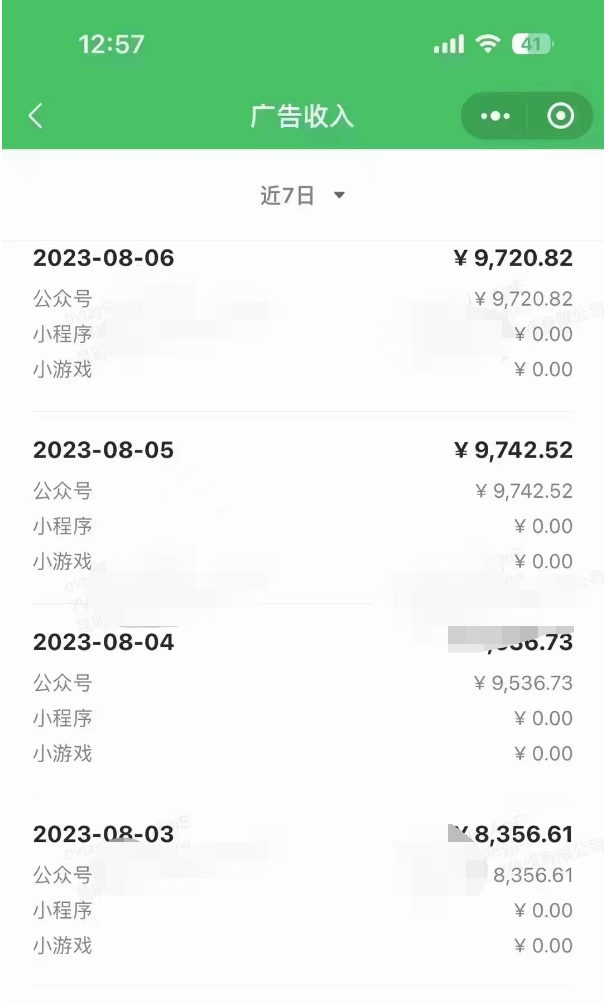The width and height of the screenshot is (610, 1003).
Task: Open the mini program more options menu
Action: 495,116
